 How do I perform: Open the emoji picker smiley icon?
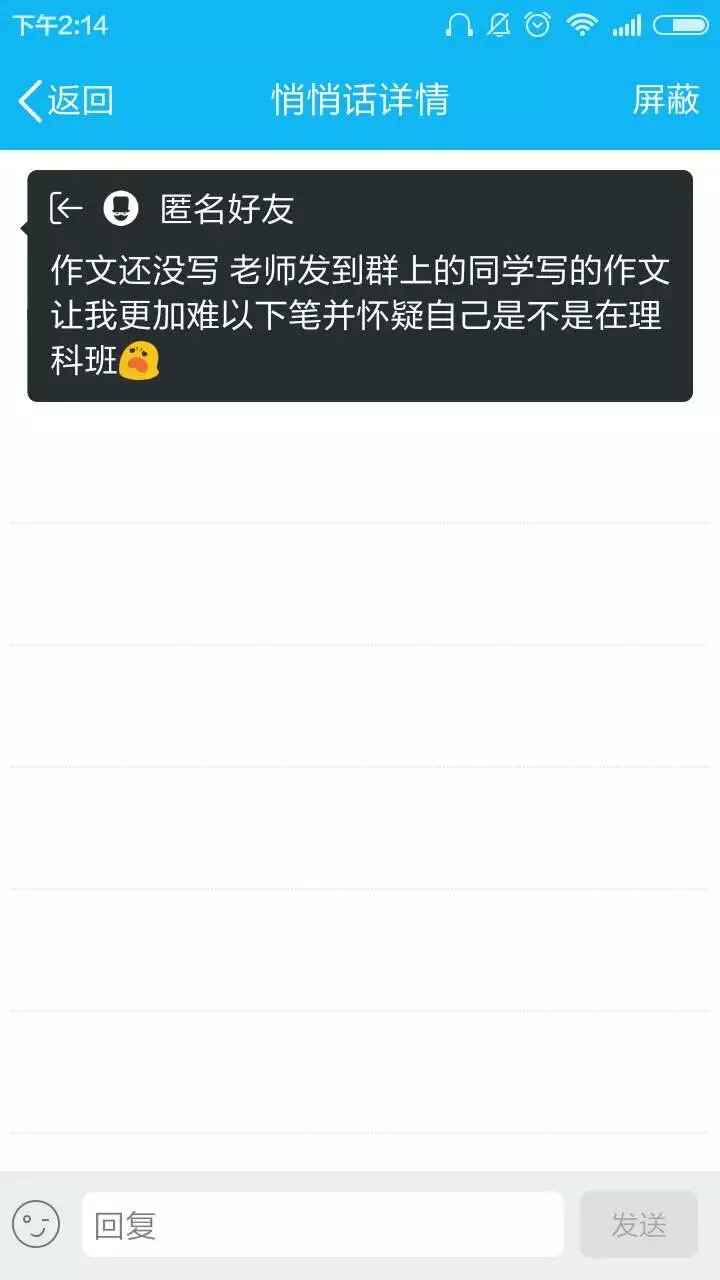(36, 1224)
